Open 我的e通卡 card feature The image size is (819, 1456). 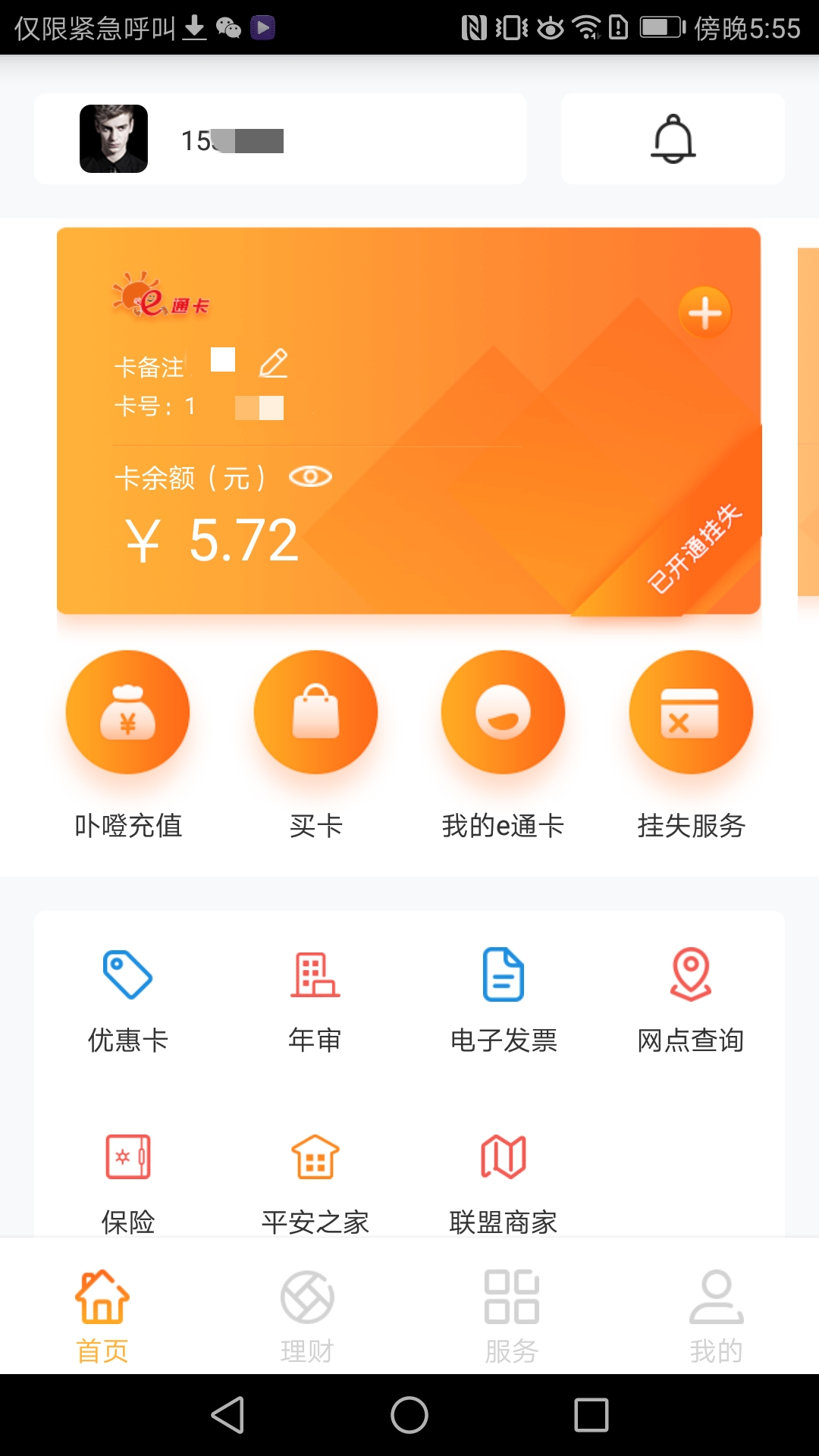pyautogui.click(x=504, y=711)
